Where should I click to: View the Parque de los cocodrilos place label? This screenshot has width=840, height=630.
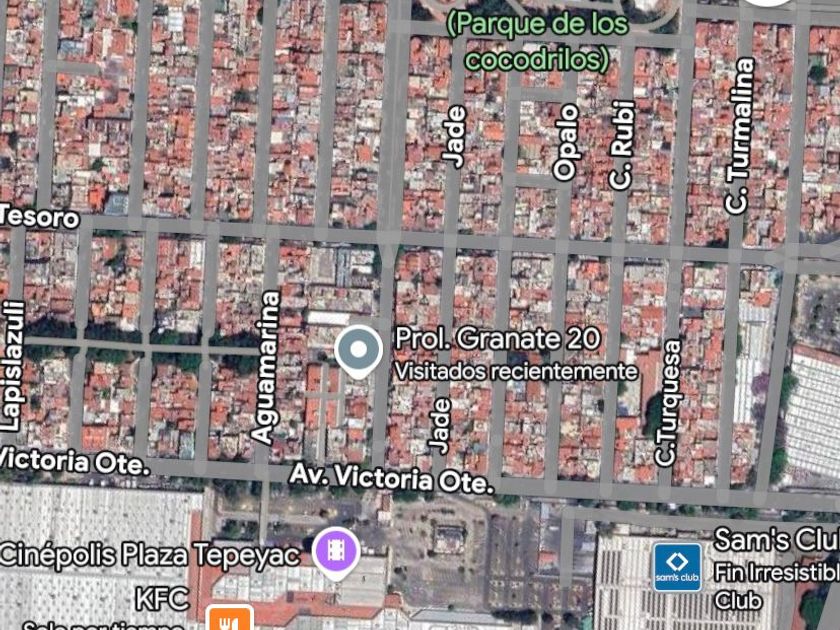point(538,40)
